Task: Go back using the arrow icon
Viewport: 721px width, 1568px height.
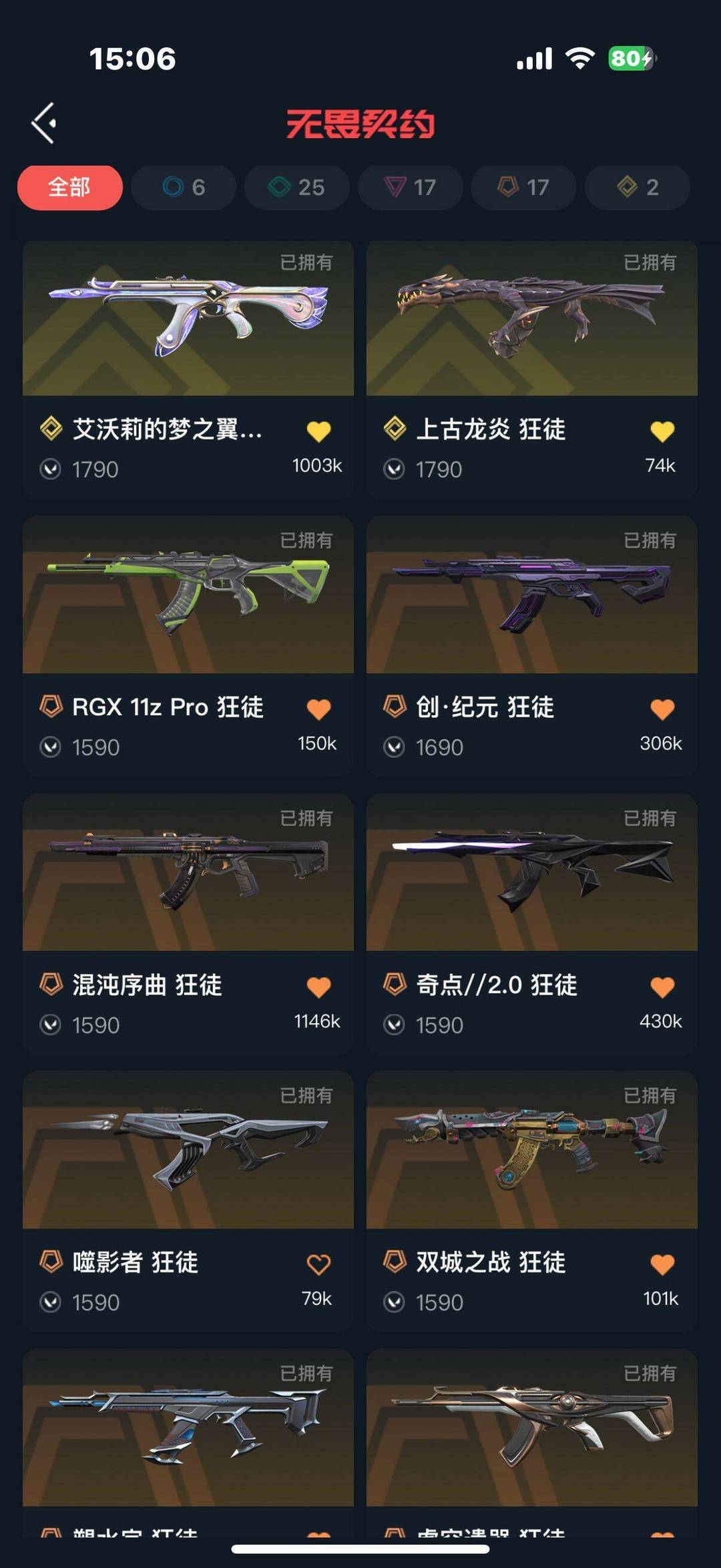Action: click(x=44, y=124)
